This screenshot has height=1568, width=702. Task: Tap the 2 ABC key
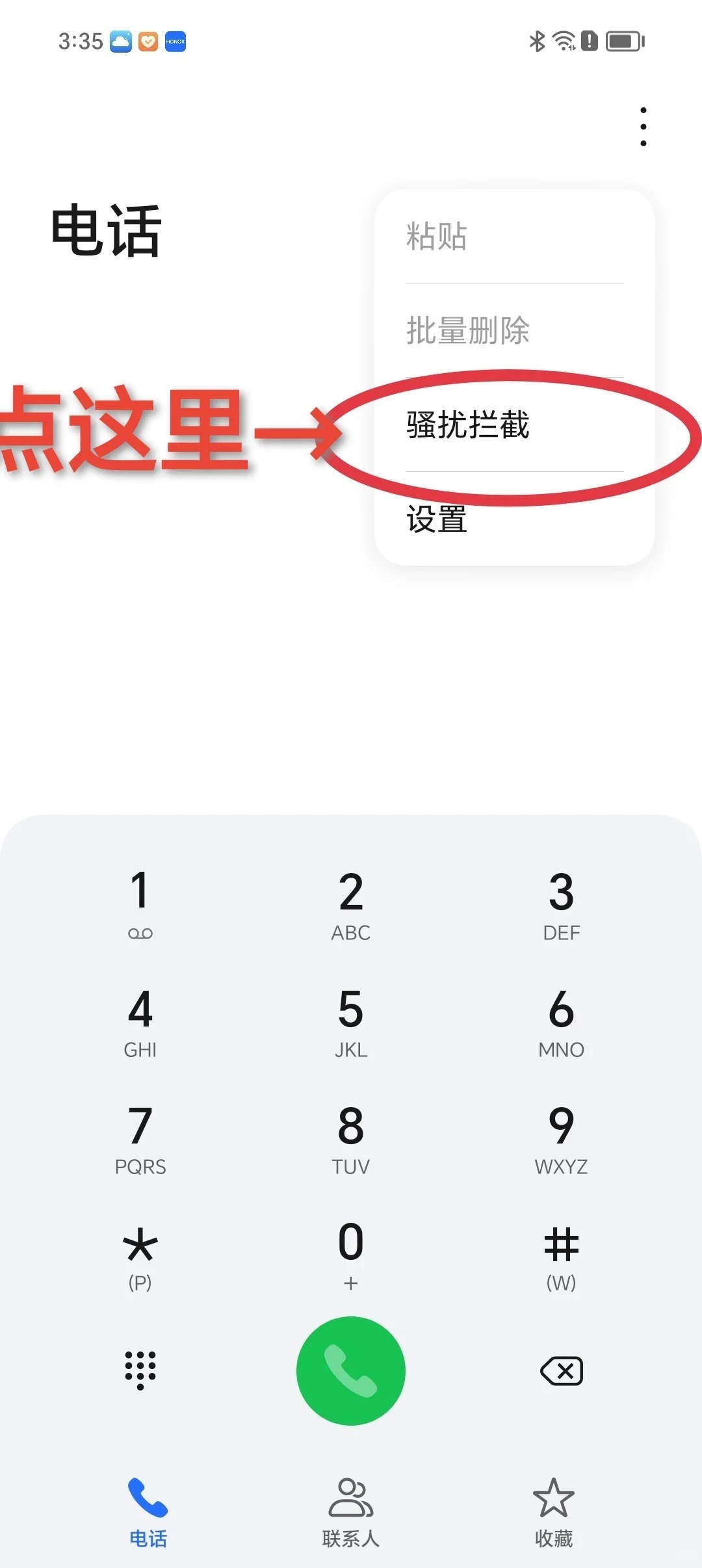pos(351,904)
